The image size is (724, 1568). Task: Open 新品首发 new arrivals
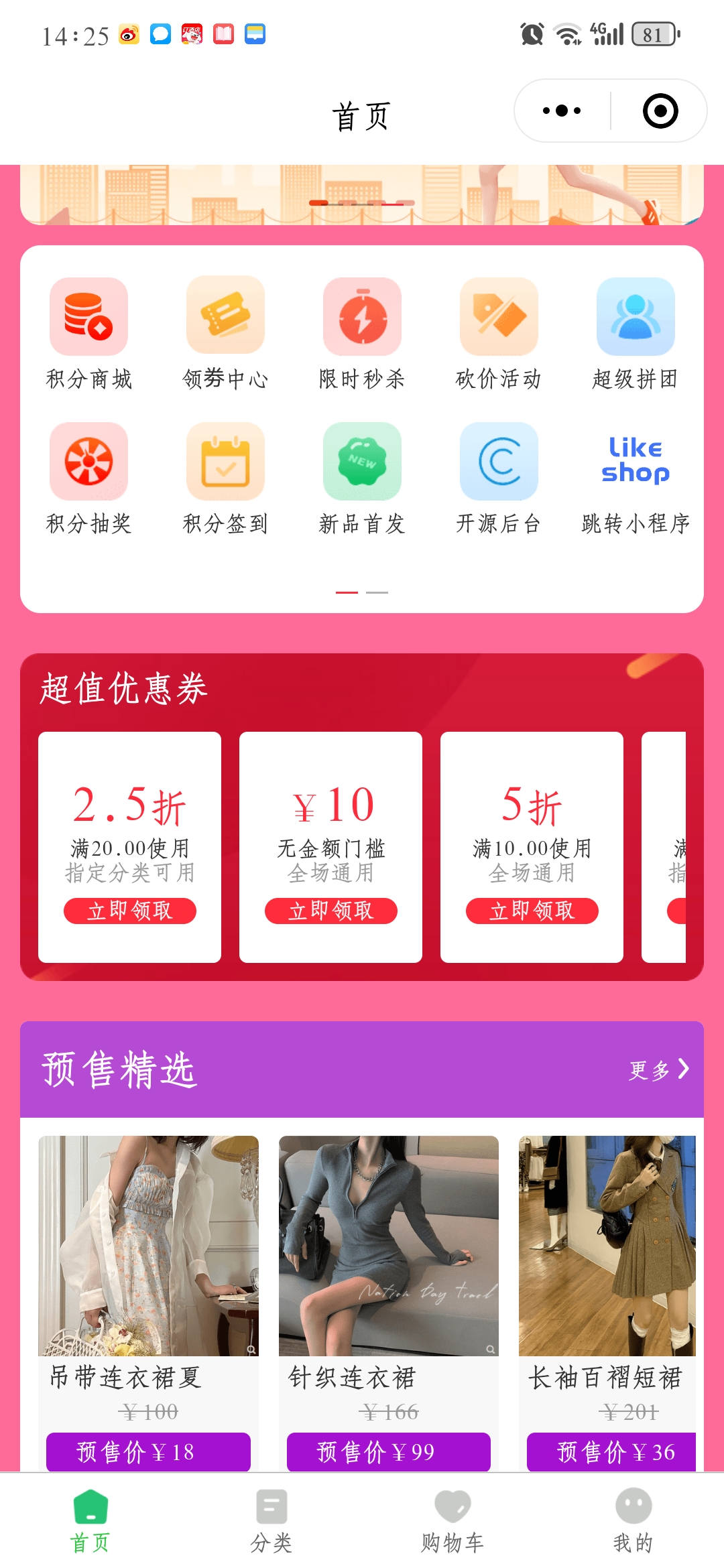click(x=362, y=478)
